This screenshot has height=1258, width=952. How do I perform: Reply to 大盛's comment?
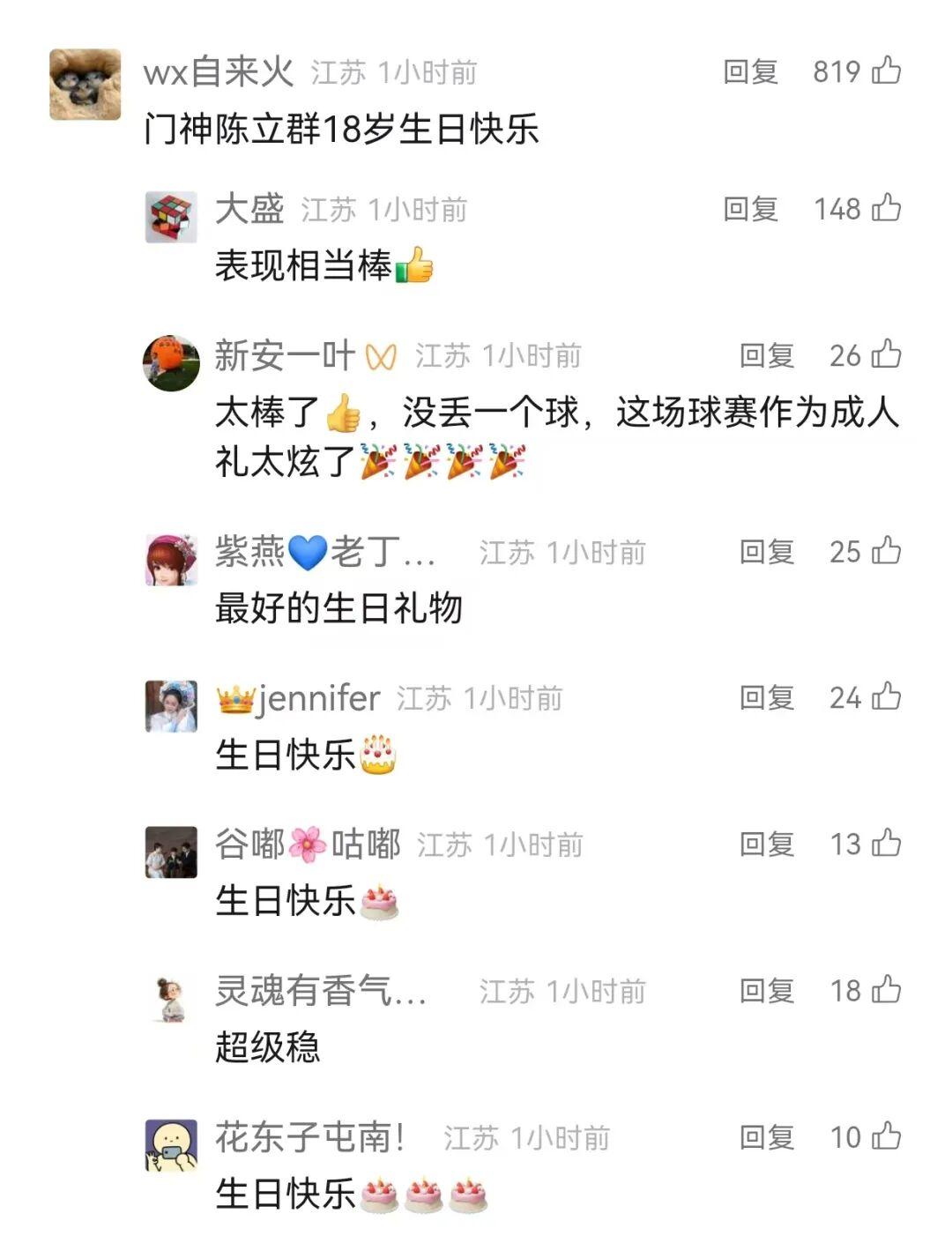point(750,209)
